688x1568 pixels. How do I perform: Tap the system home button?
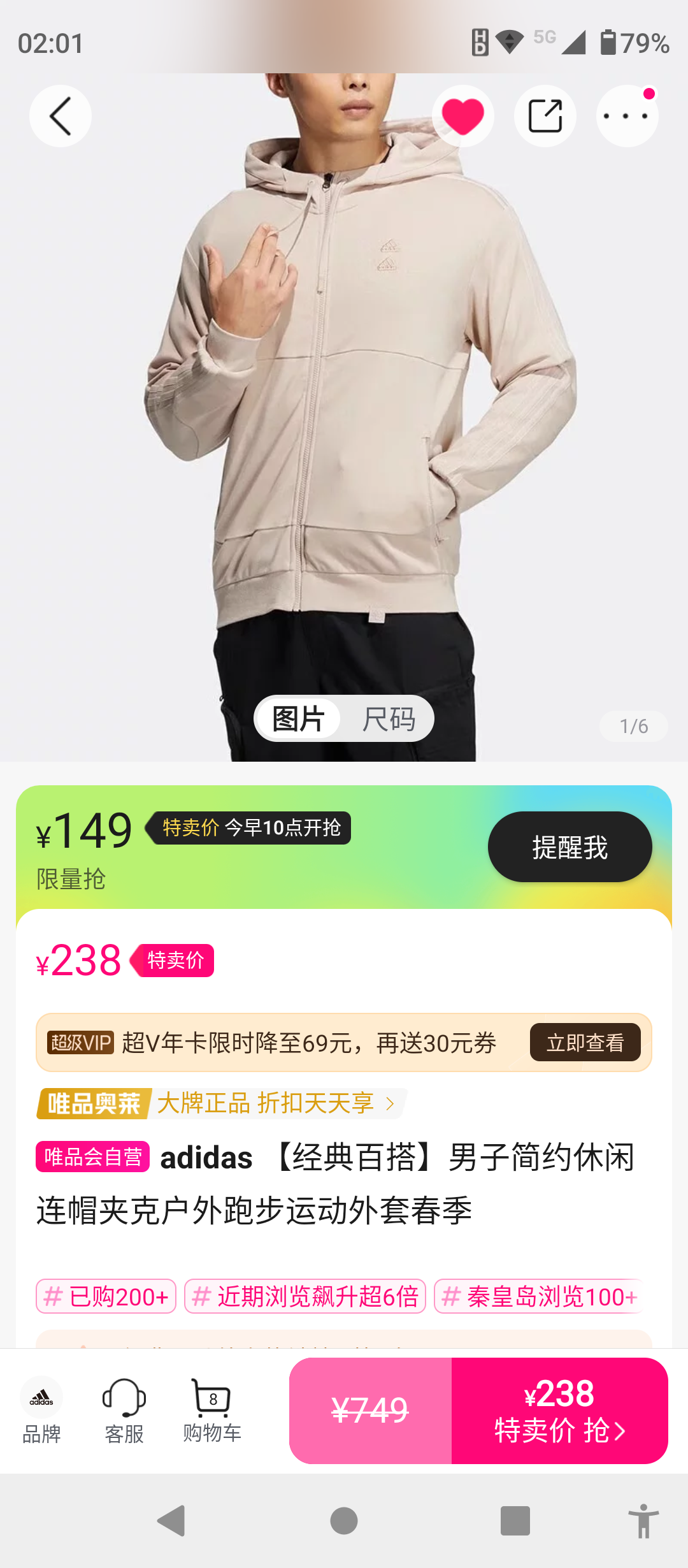click(344, 1521)
